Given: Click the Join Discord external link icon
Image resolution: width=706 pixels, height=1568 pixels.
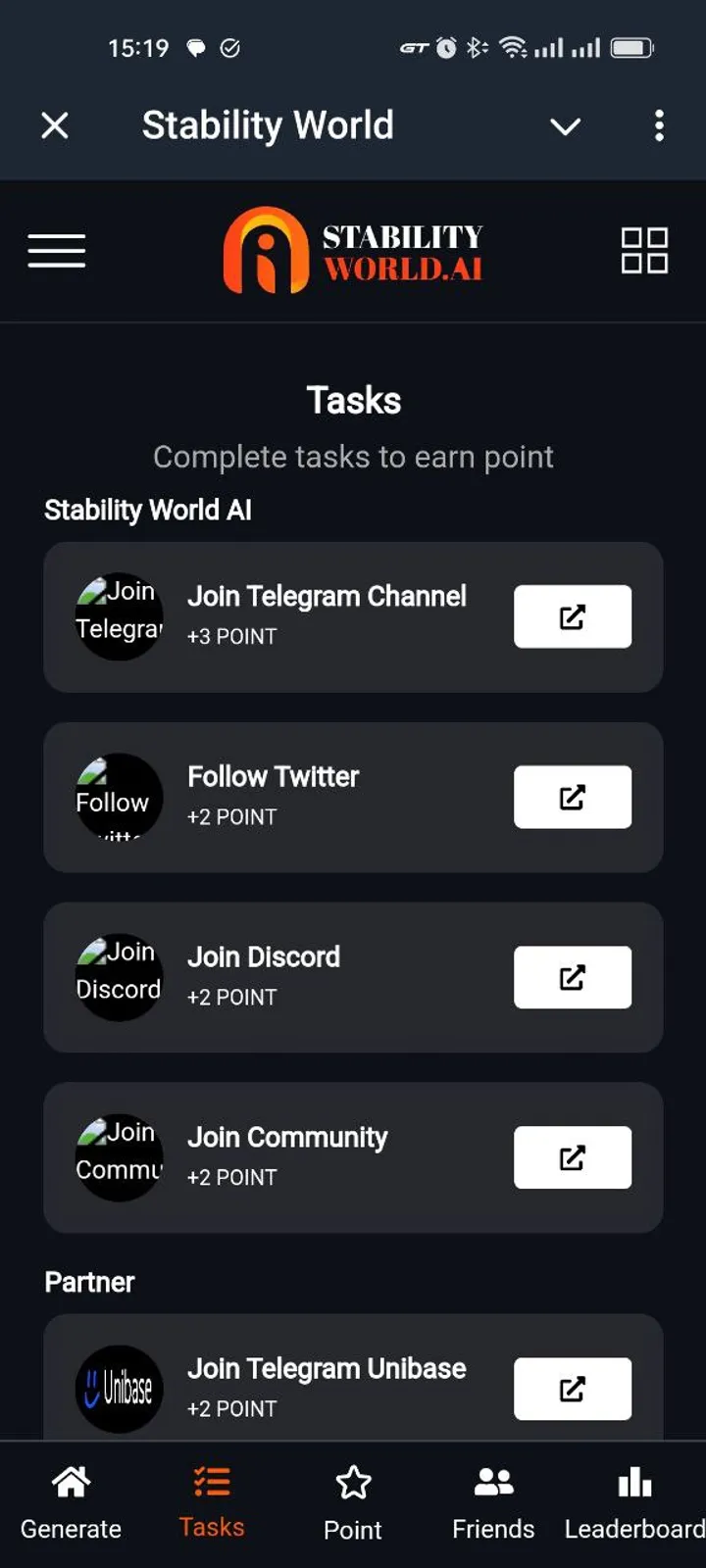Looking at the screenshot, I should (572, 977).
